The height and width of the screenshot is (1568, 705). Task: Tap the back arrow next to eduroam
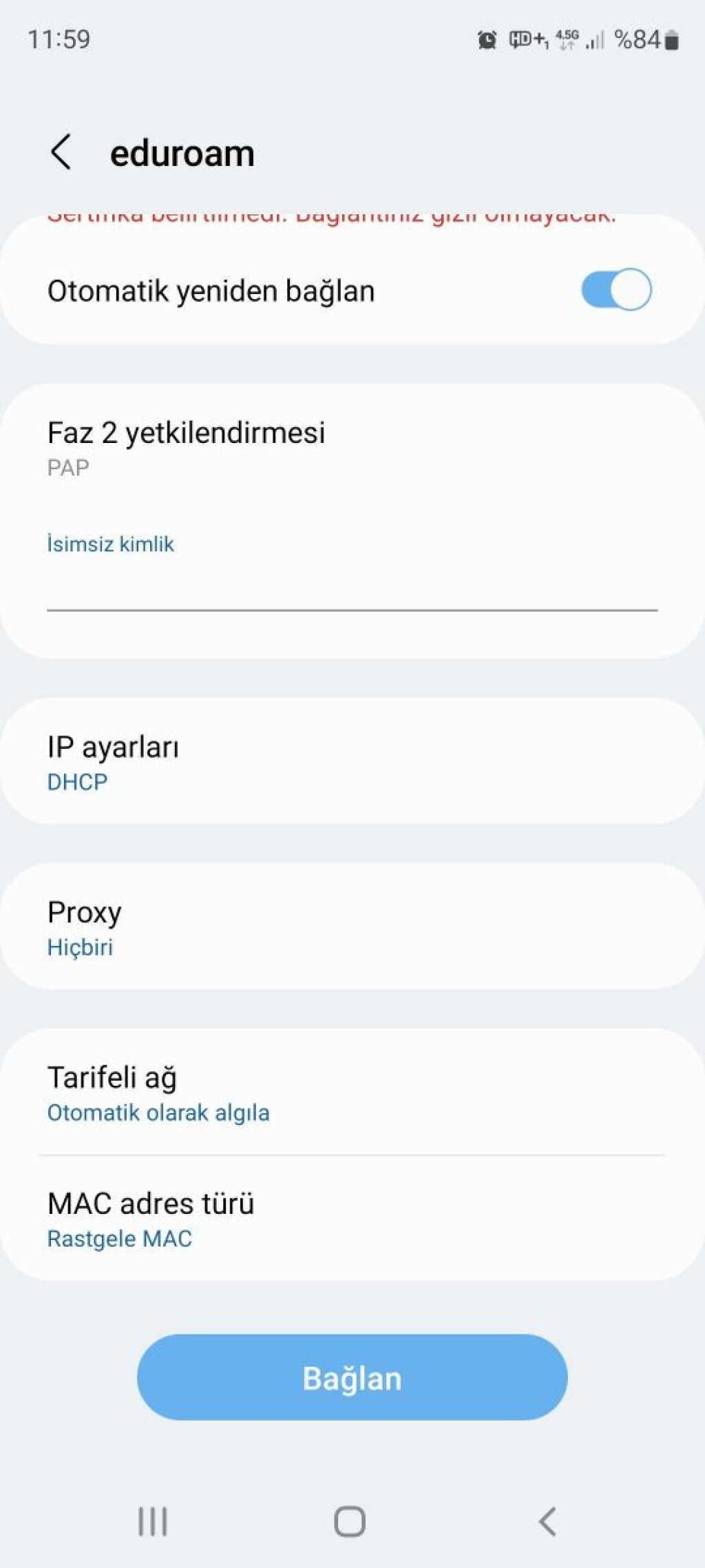click(x=61, y=154)
